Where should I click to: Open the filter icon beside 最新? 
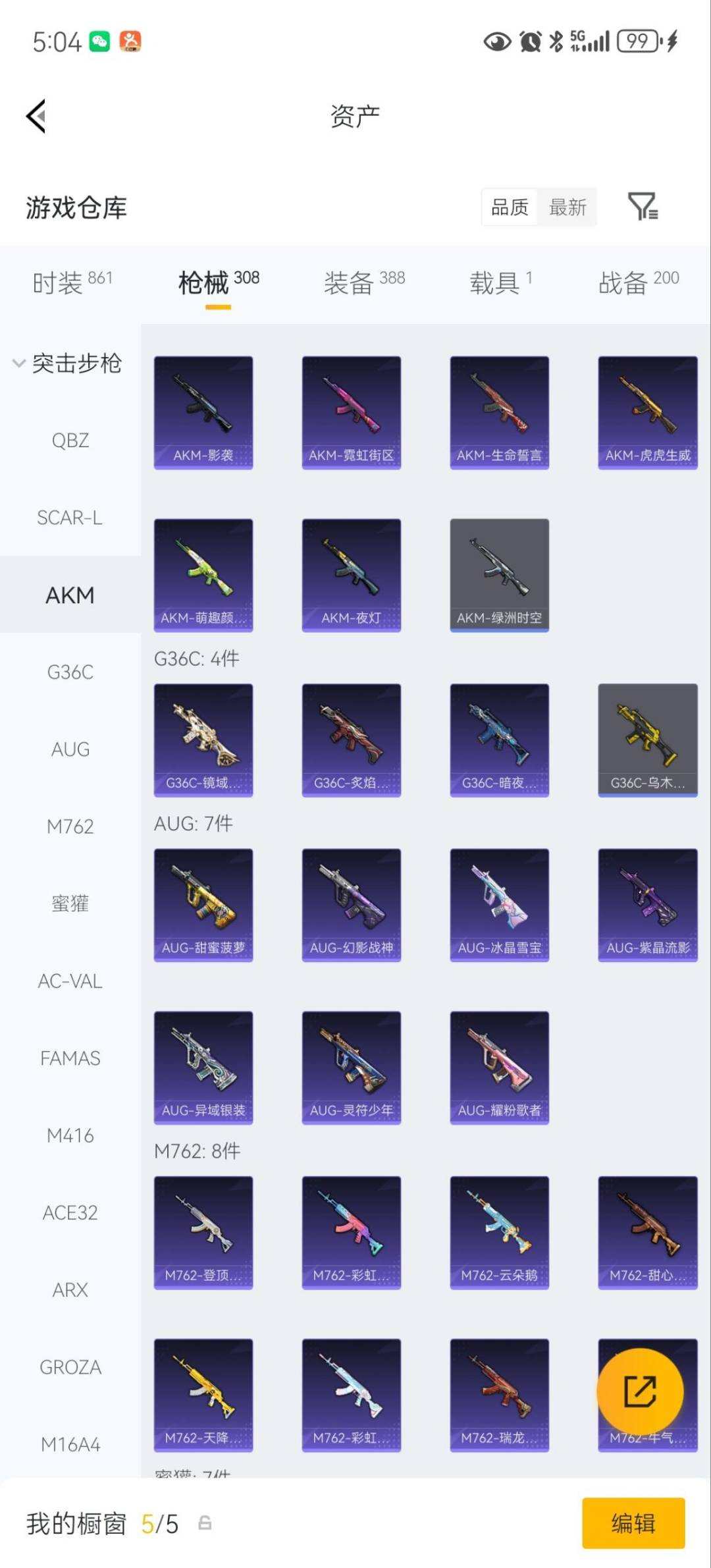click(x=642, y=207)
